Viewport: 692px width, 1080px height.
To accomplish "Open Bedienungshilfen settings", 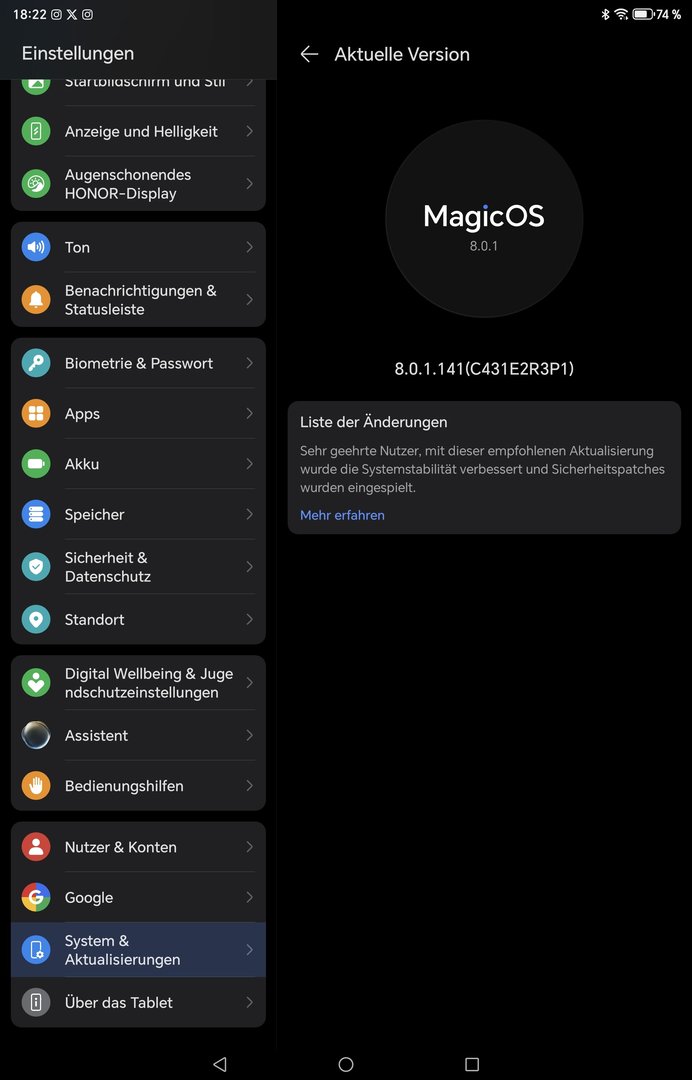I will (x=140, y=786).
